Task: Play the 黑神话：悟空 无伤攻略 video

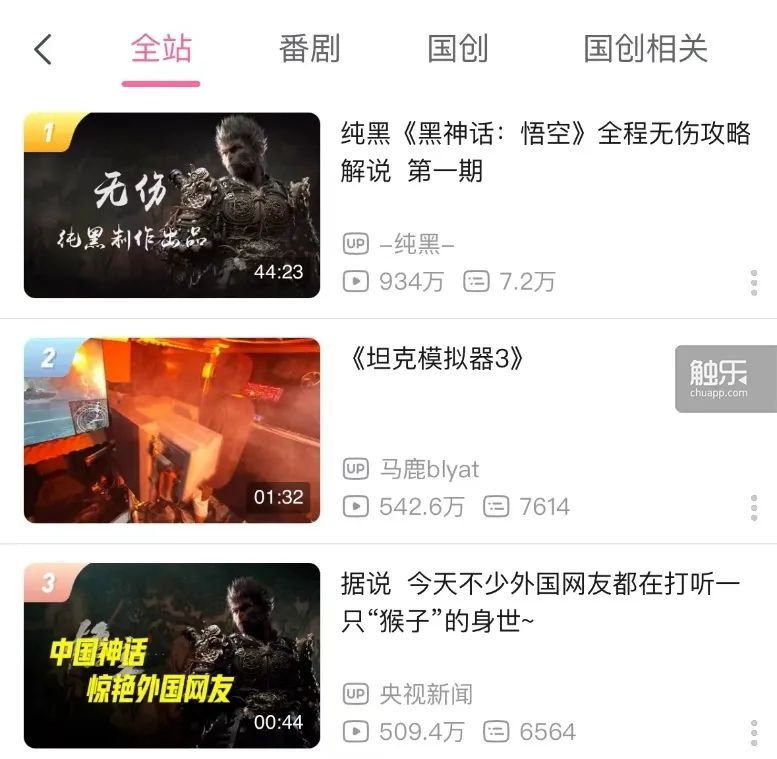Action: coord(172,205)
